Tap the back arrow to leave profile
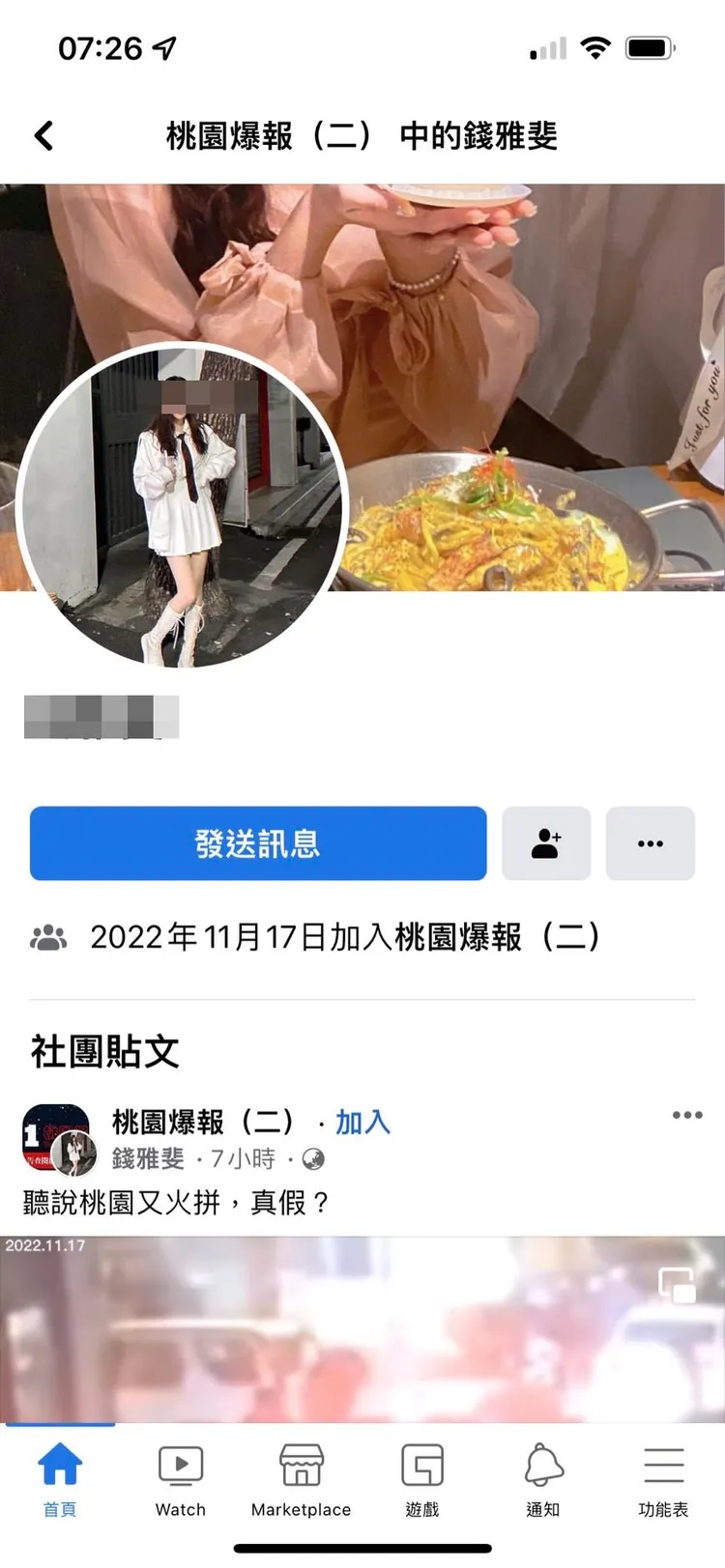The image size is (725, 1568). (x=43, y=136)
